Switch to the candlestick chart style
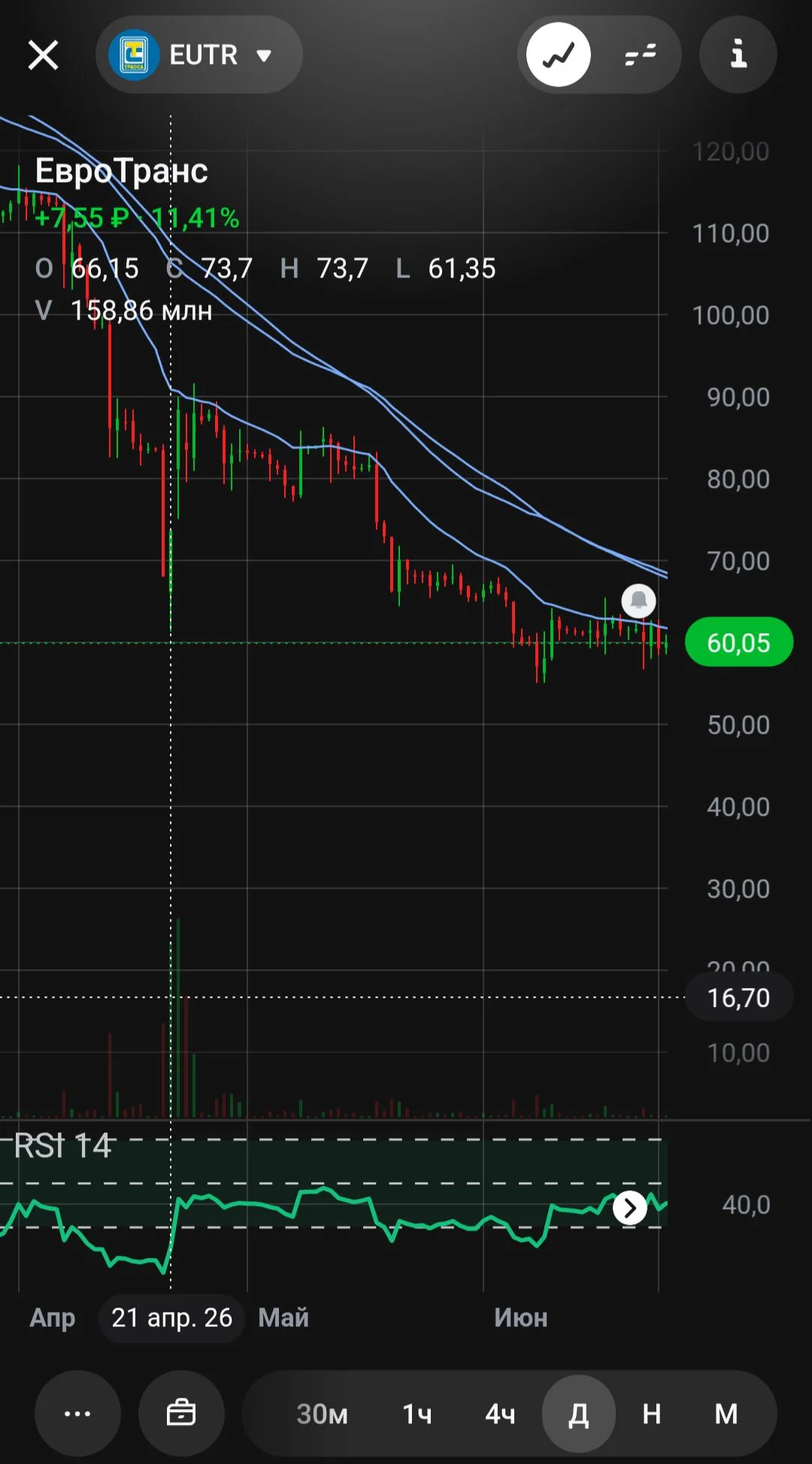812x1464 pixels. (x=641, y=54)
